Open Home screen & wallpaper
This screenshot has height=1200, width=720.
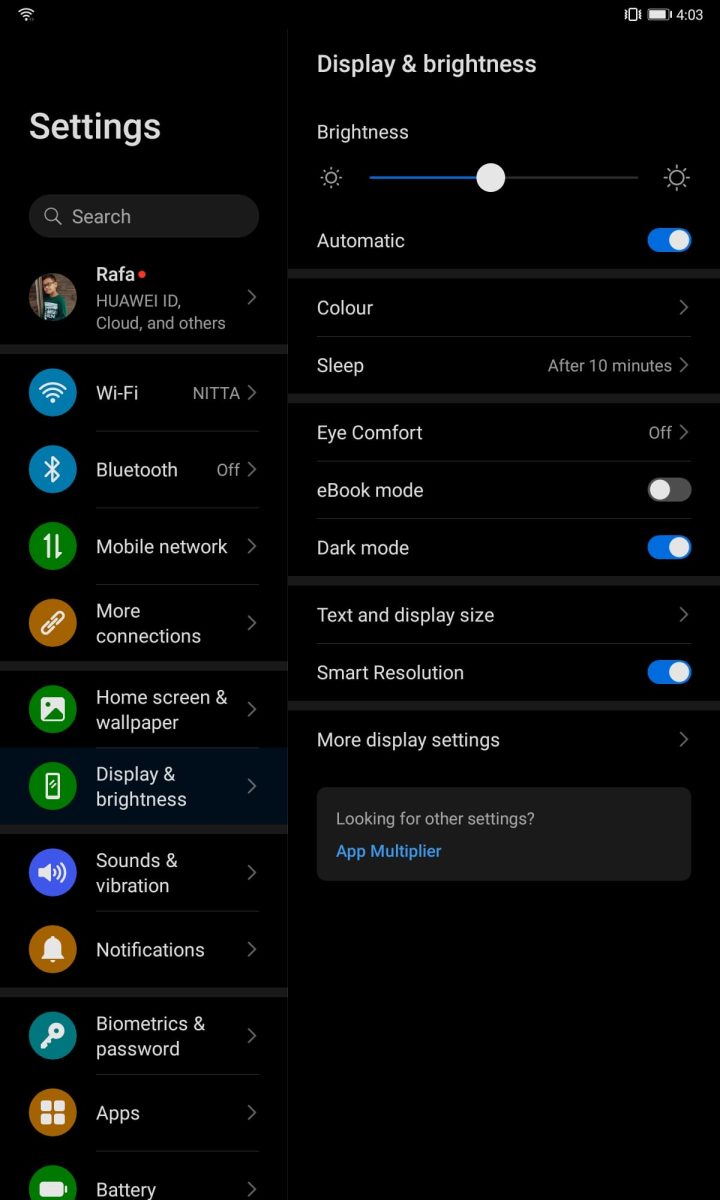tap(144, 709)
